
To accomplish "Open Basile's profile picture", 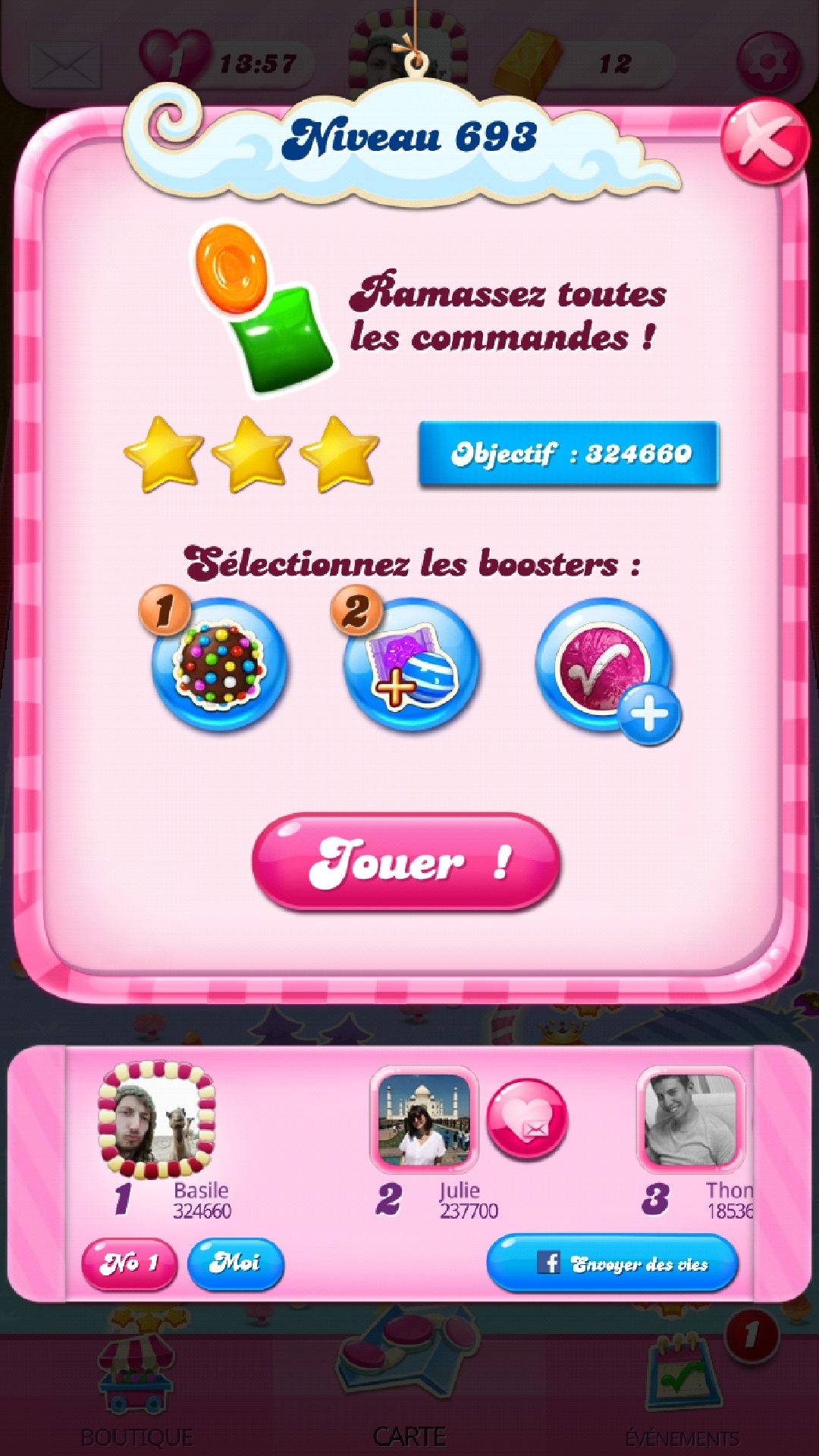I will (x=157, y=1120).
